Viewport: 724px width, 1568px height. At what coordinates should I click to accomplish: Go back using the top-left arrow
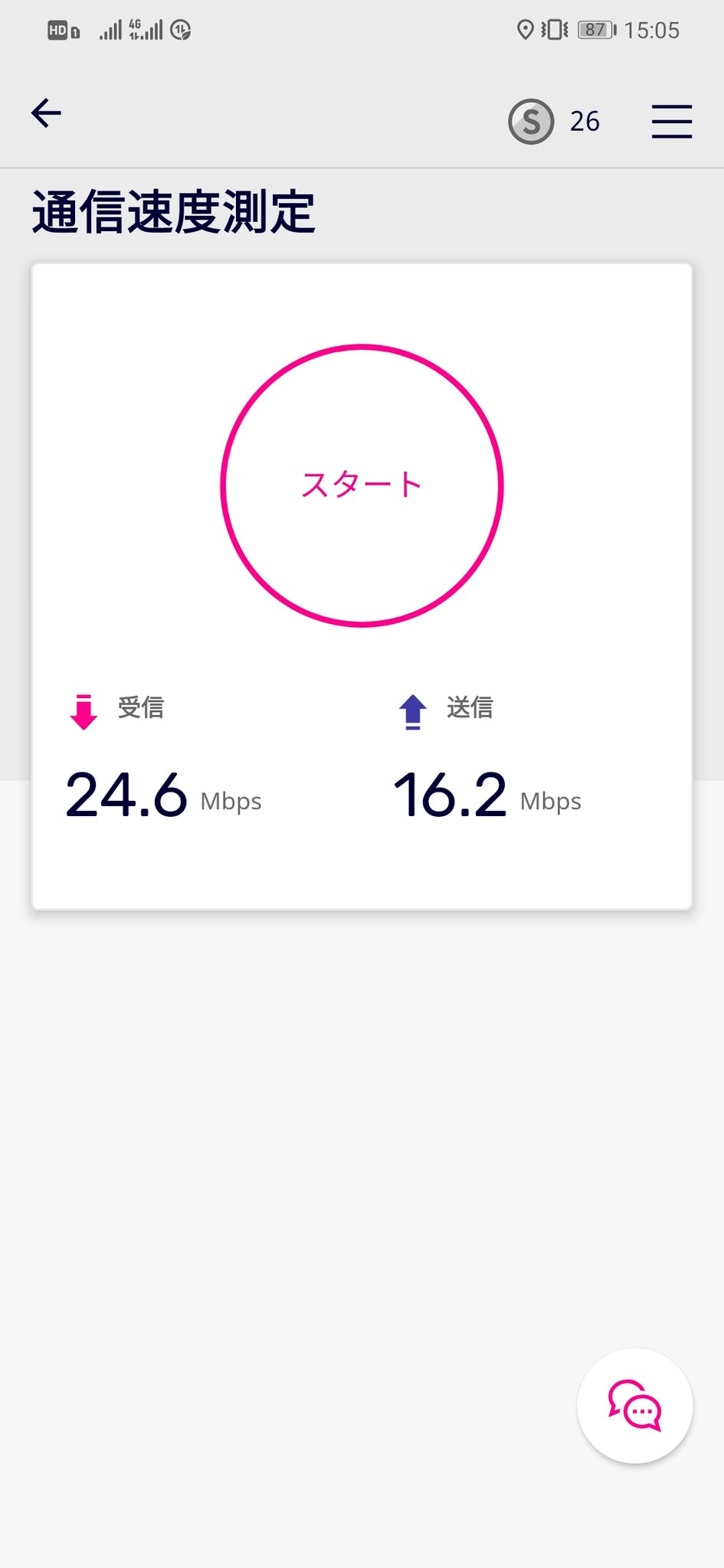pyautogui.click(x=46, y=113)
